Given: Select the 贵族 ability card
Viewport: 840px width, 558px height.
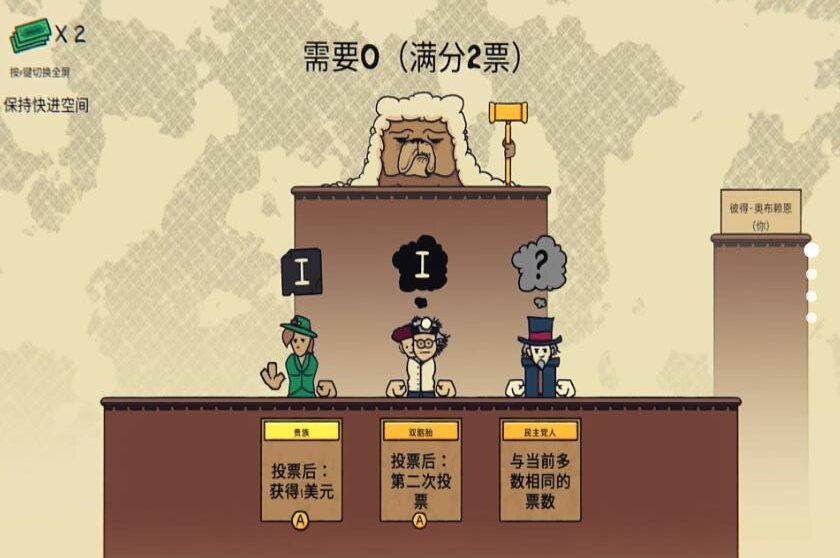Looking at the screenshot, I should tap(301, 470).
